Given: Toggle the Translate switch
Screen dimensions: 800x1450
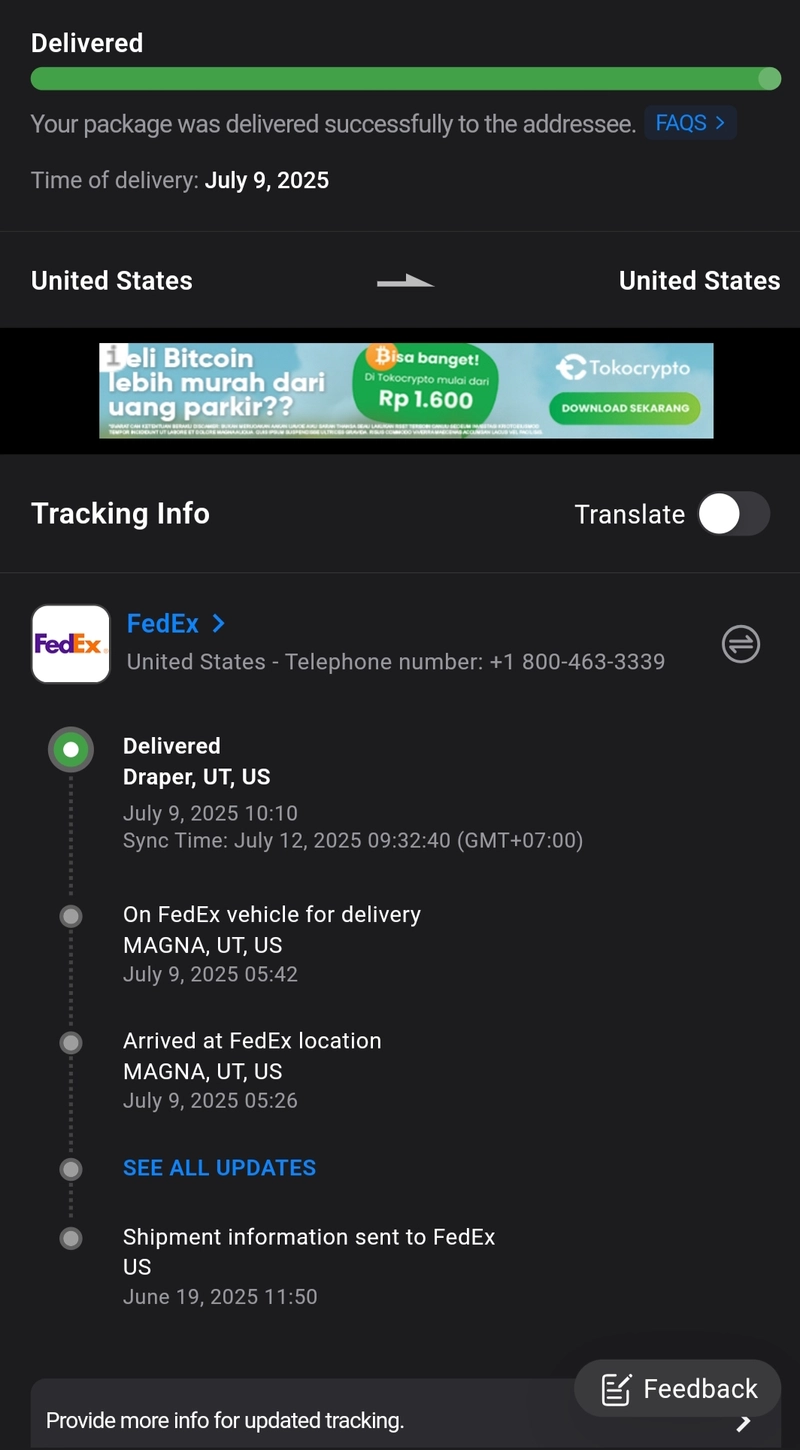Looking at the screenshot, I should [734, 514].
